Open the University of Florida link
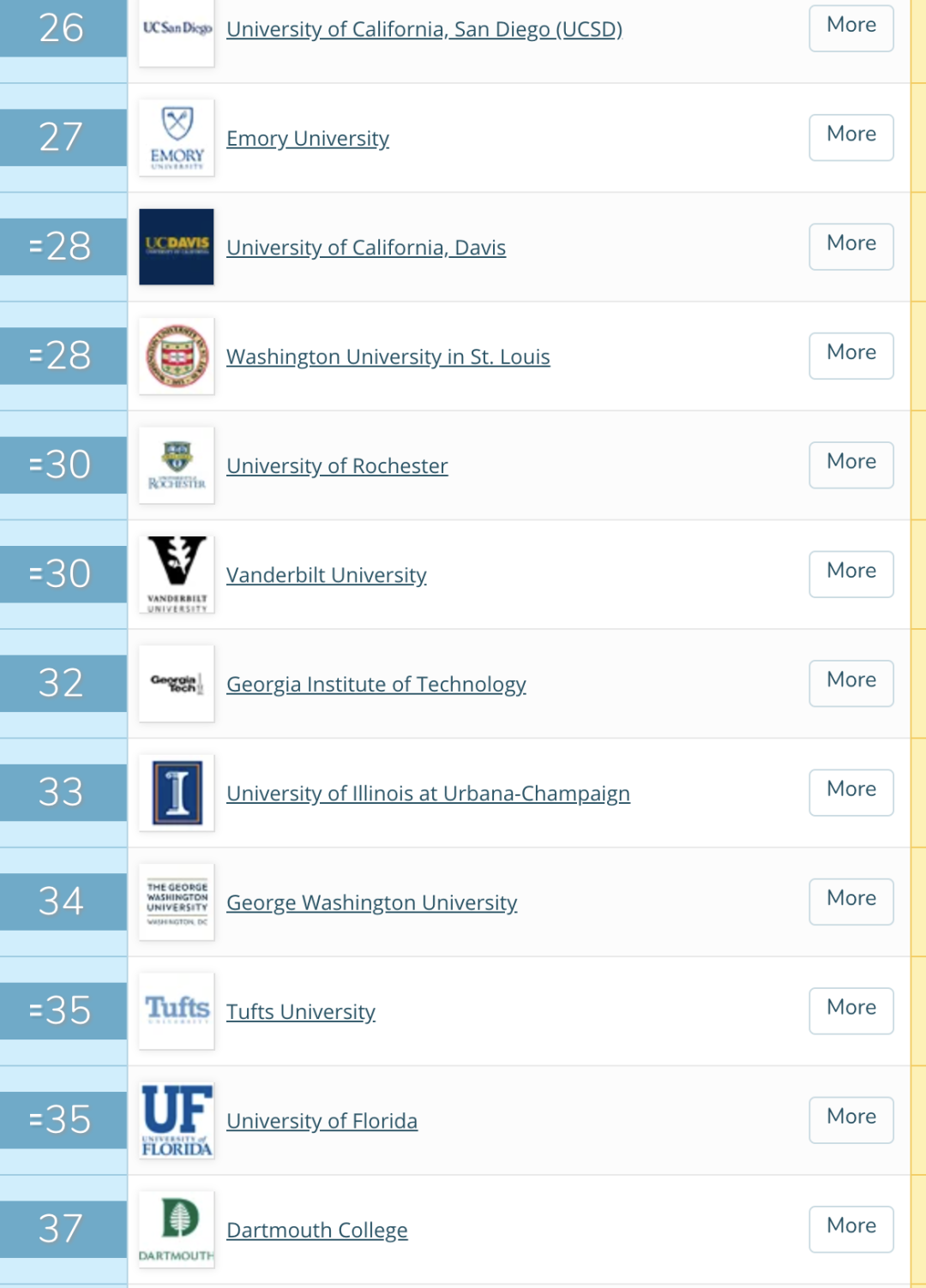 pos(322,1120)
